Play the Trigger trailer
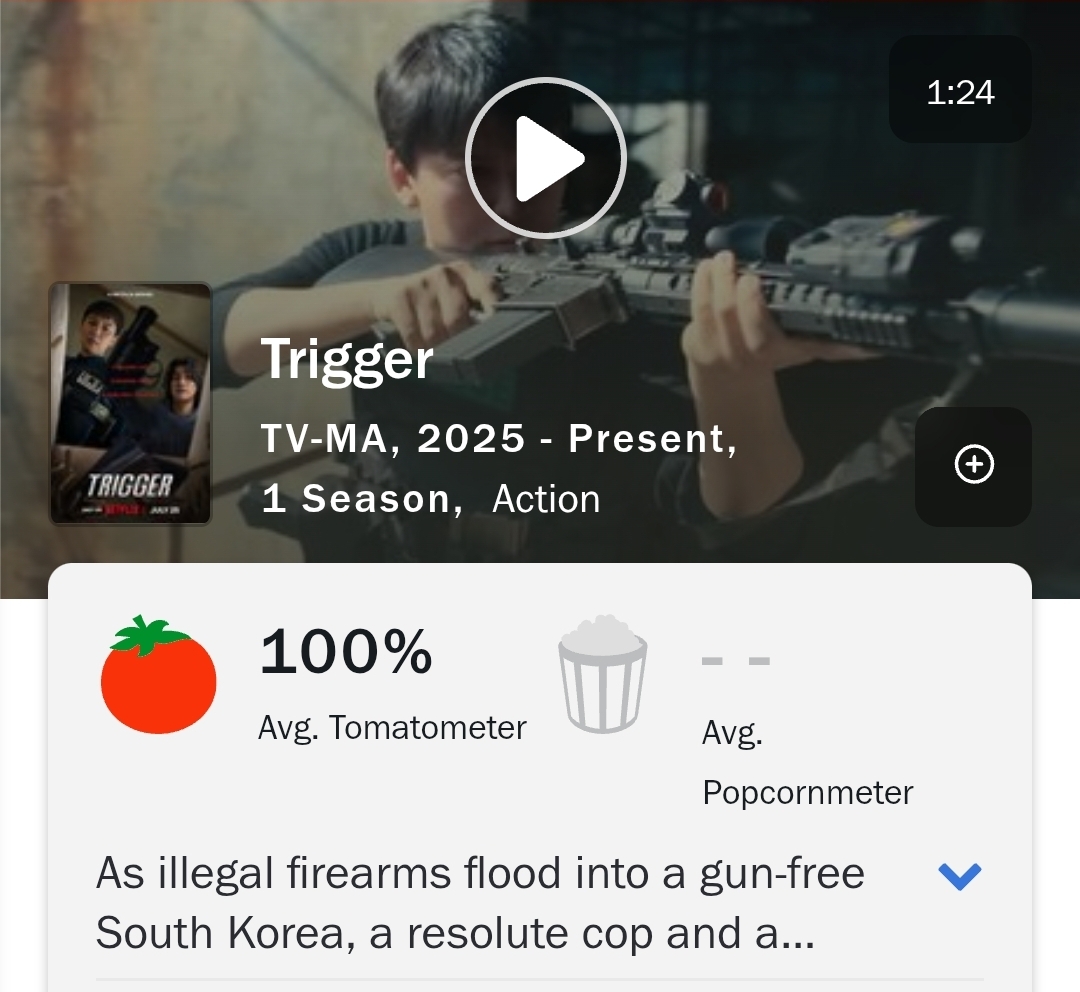1080x992 pixels. coord(545,157)
